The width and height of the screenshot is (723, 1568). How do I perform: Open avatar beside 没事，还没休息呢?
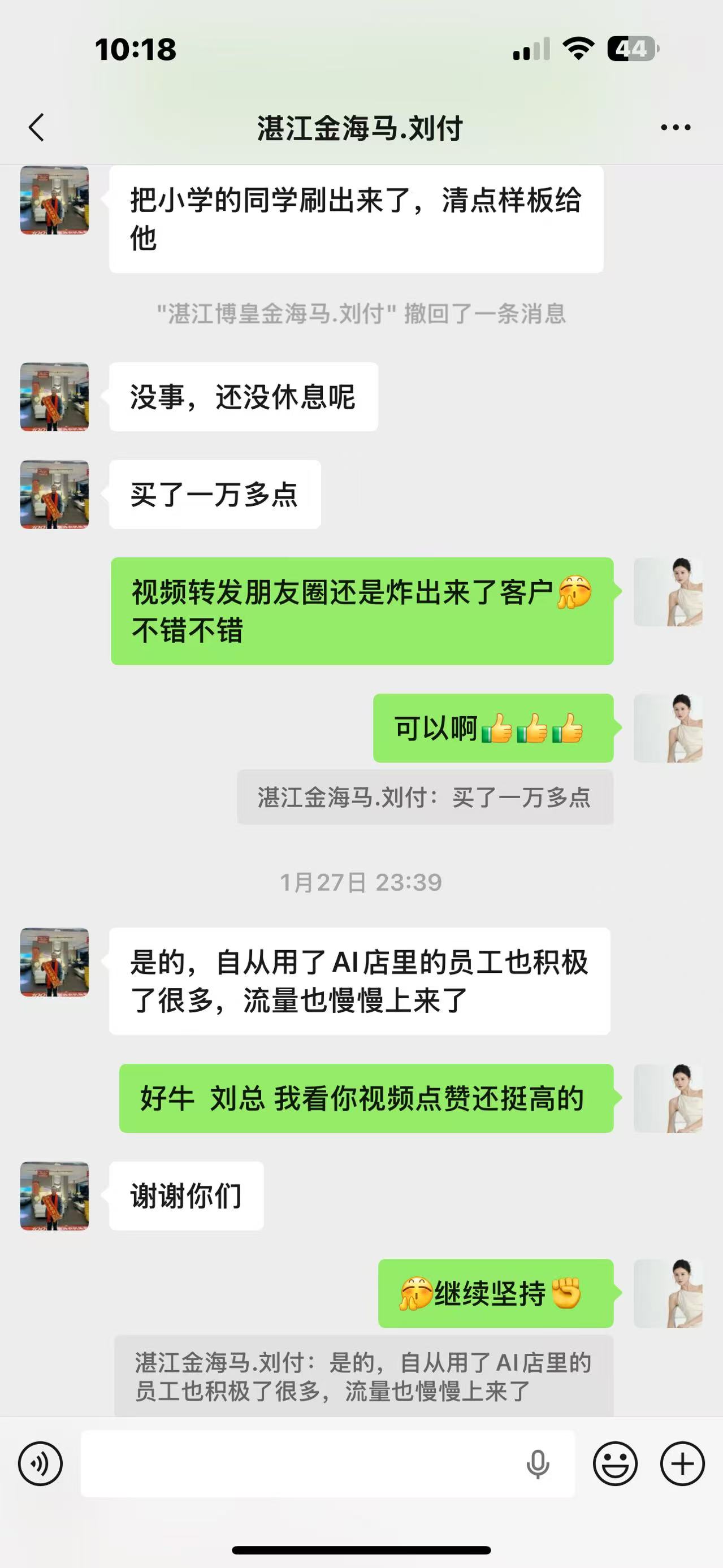point(55,397)
